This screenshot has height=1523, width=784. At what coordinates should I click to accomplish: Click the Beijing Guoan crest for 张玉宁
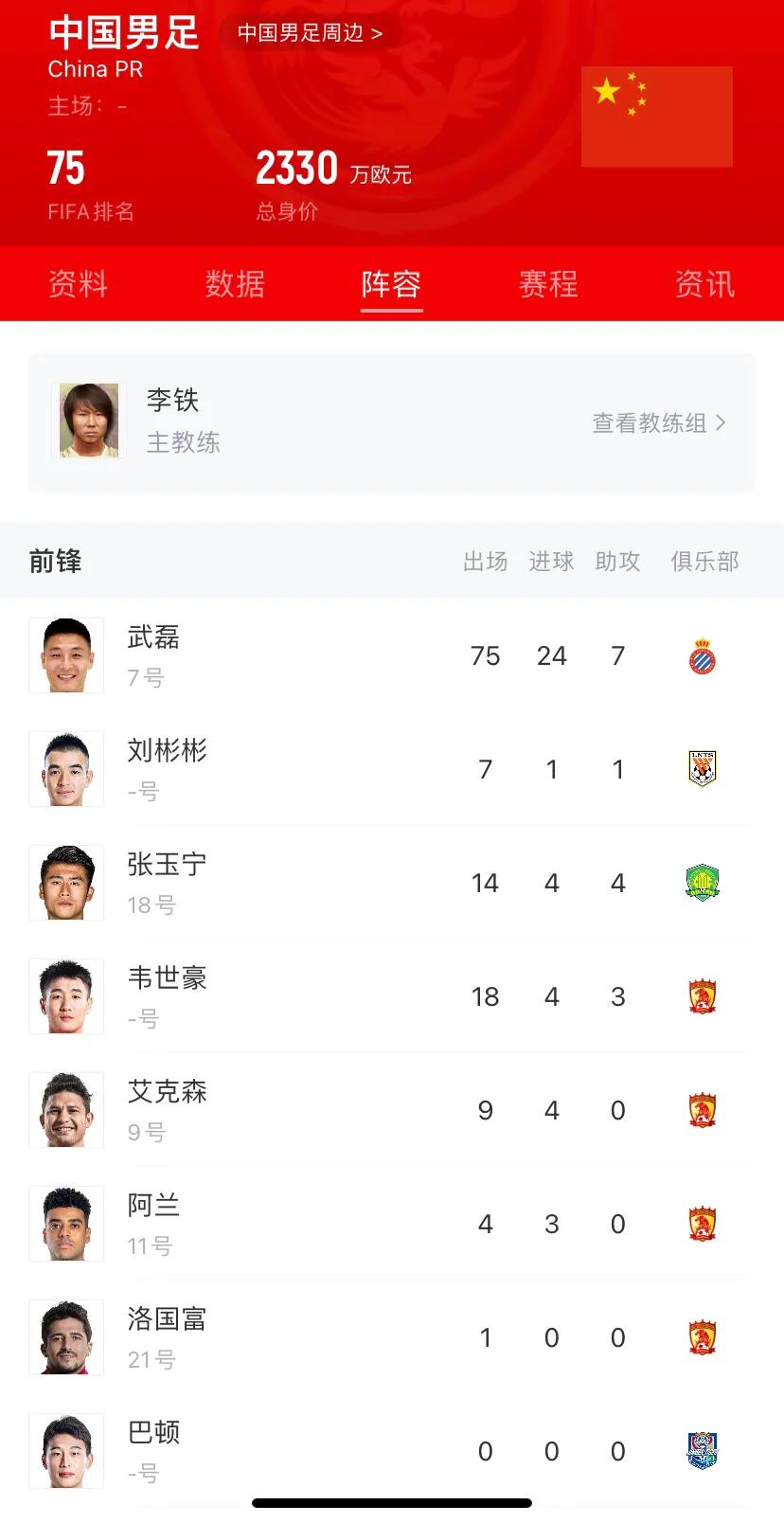(x=702, y=883)
